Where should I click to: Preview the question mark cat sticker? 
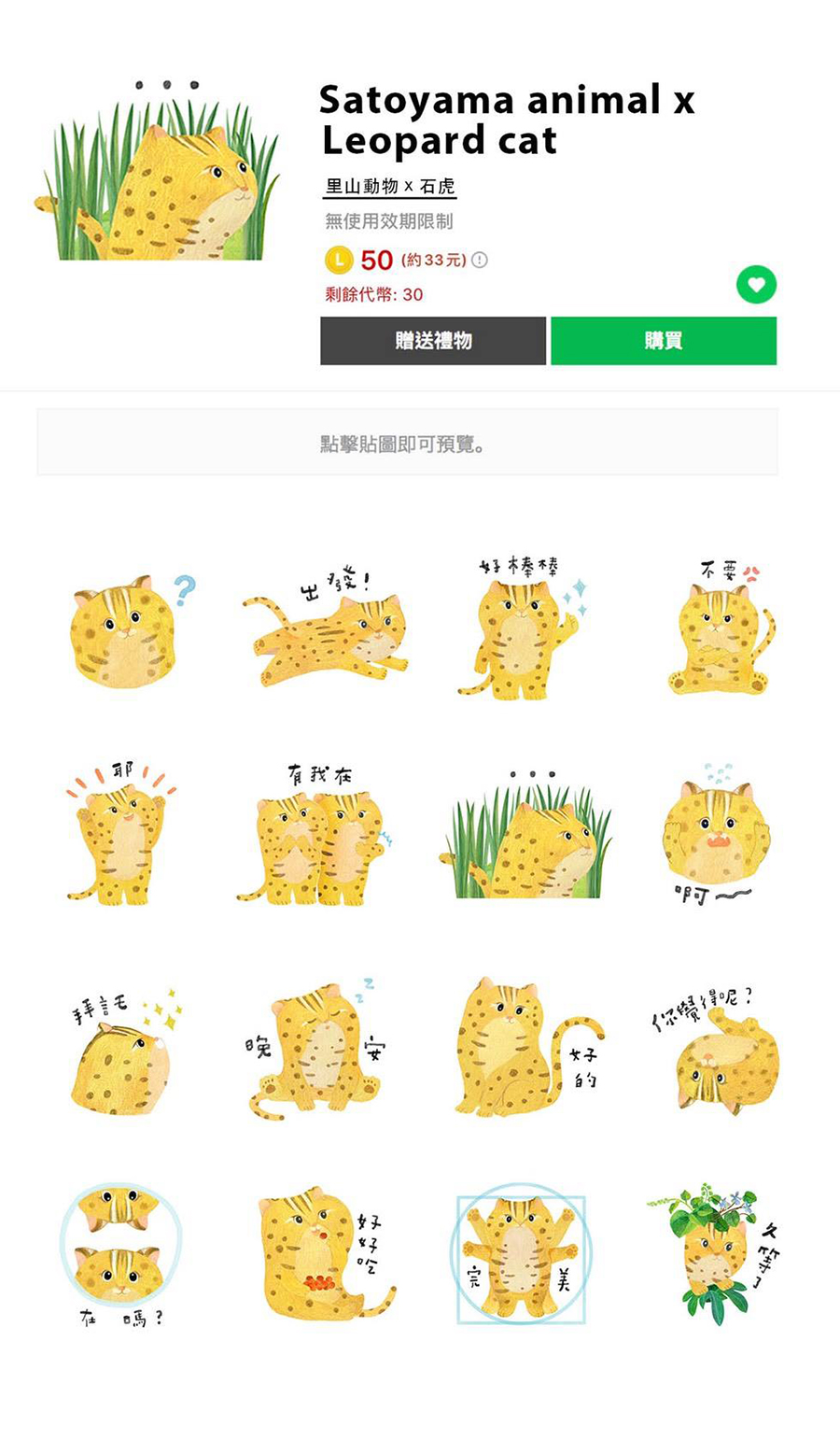(126, 631)
